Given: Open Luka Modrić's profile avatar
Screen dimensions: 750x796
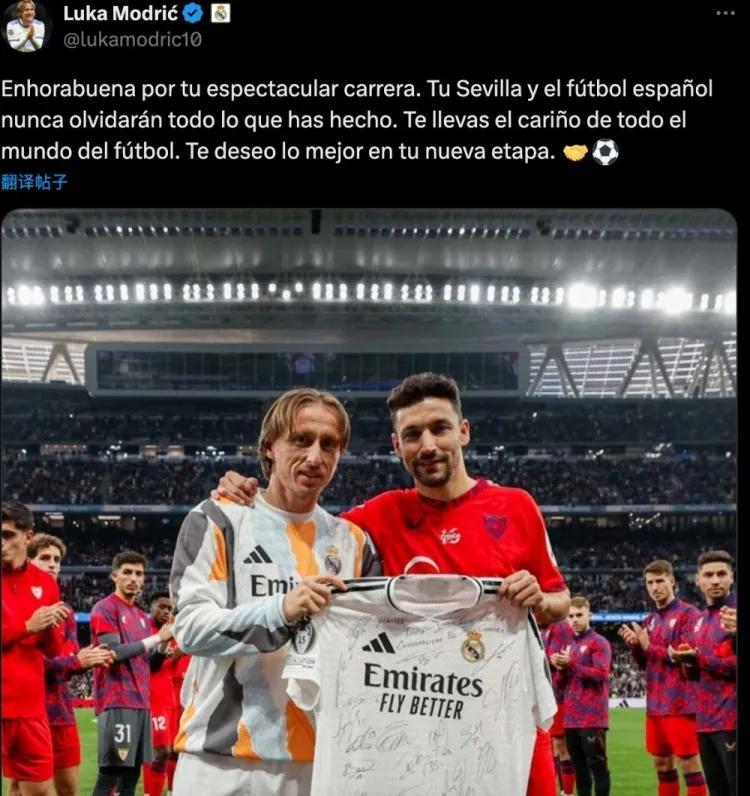Looking at the screenshot, I should click(x=25, y=26).
